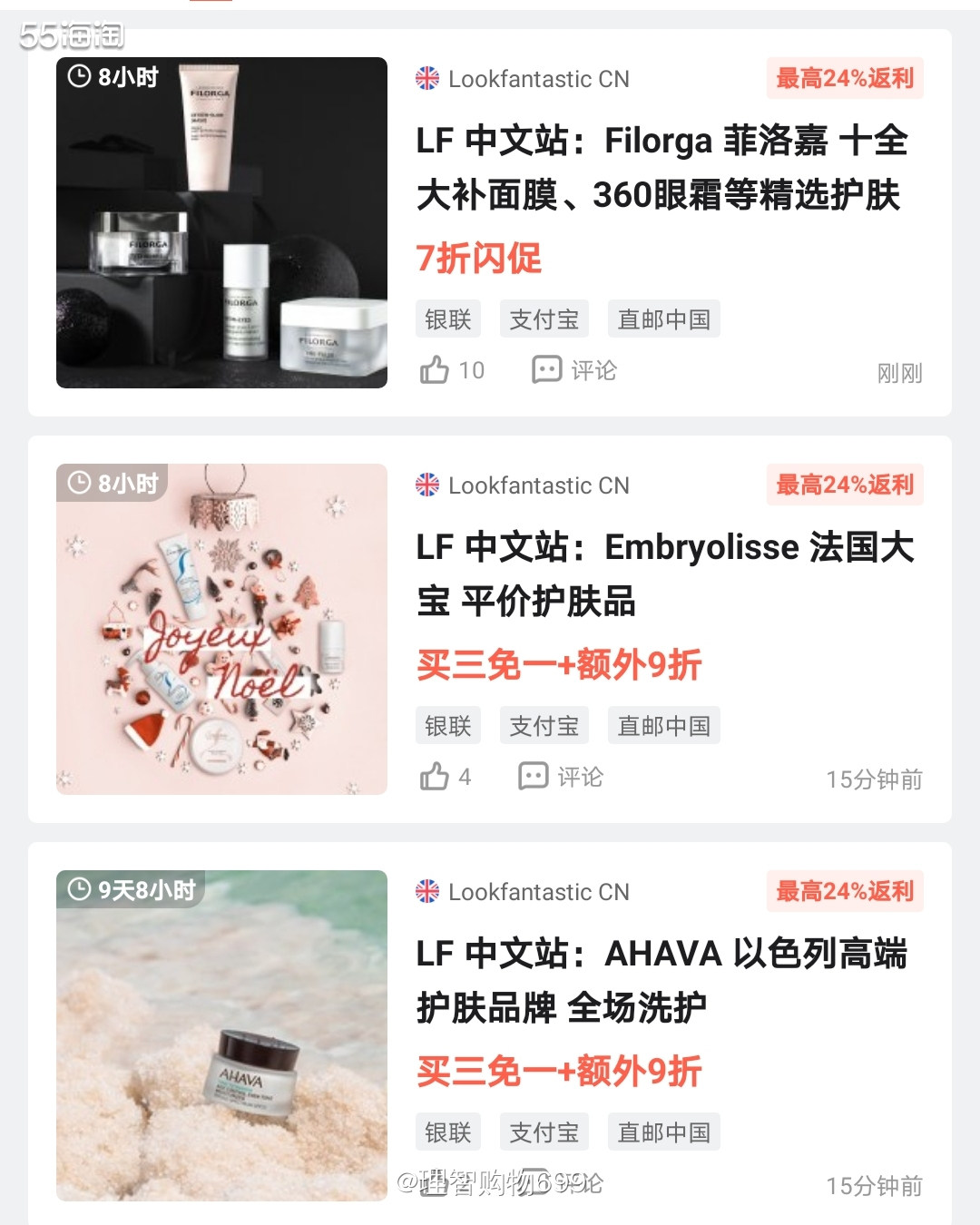
Task: Tap the clock icon showing 8小时 on Filorga deal
Action: click(82, 79)
